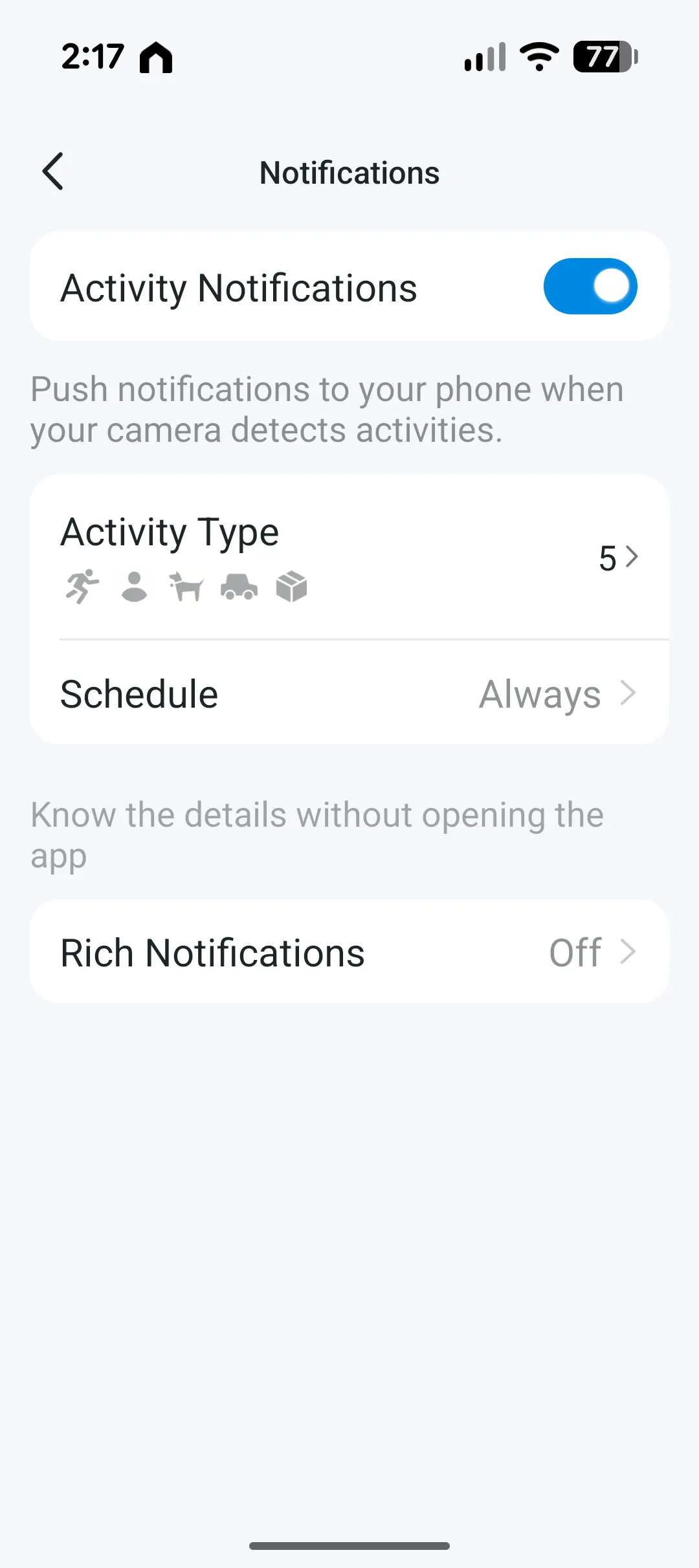Open the Activity Type settings
This screenshot has width=699, height=1568.
pos(349,558)
